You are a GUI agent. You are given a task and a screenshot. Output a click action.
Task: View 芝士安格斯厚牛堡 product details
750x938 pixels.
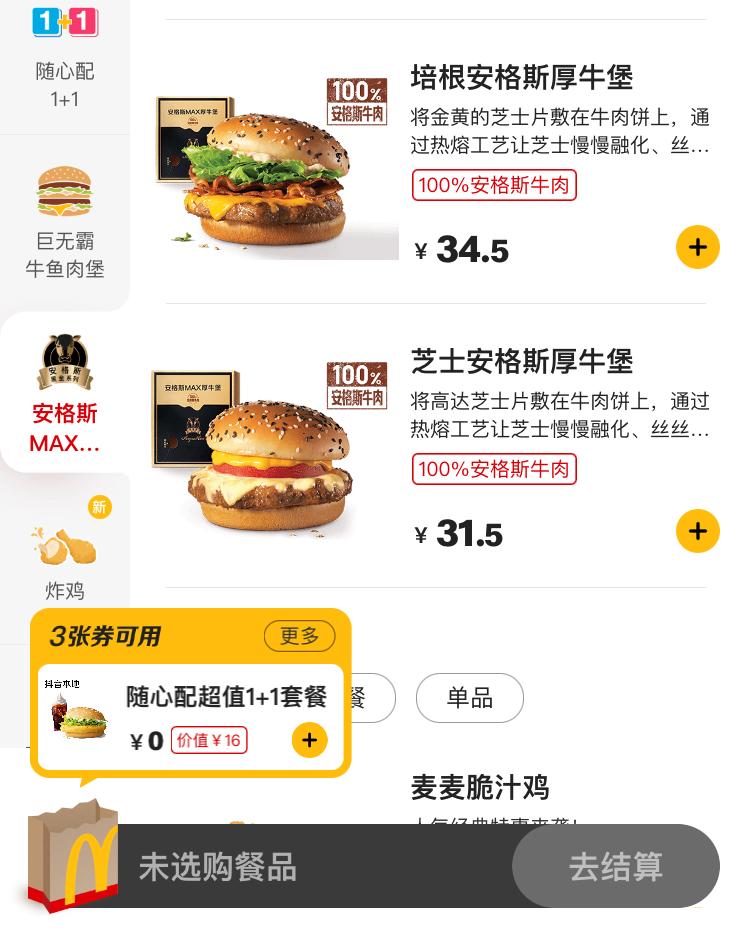(x=521, y=362)
